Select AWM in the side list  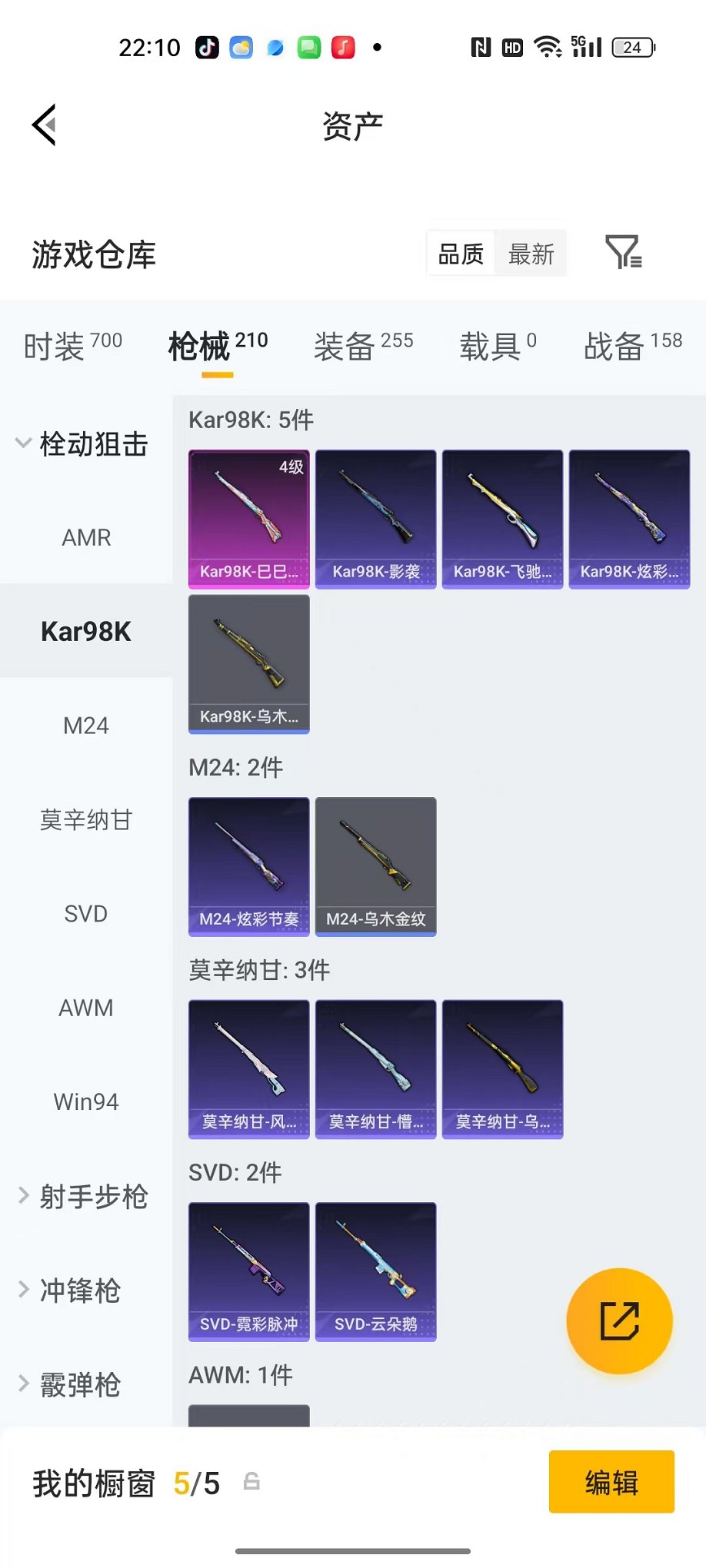coord(86,1008)
